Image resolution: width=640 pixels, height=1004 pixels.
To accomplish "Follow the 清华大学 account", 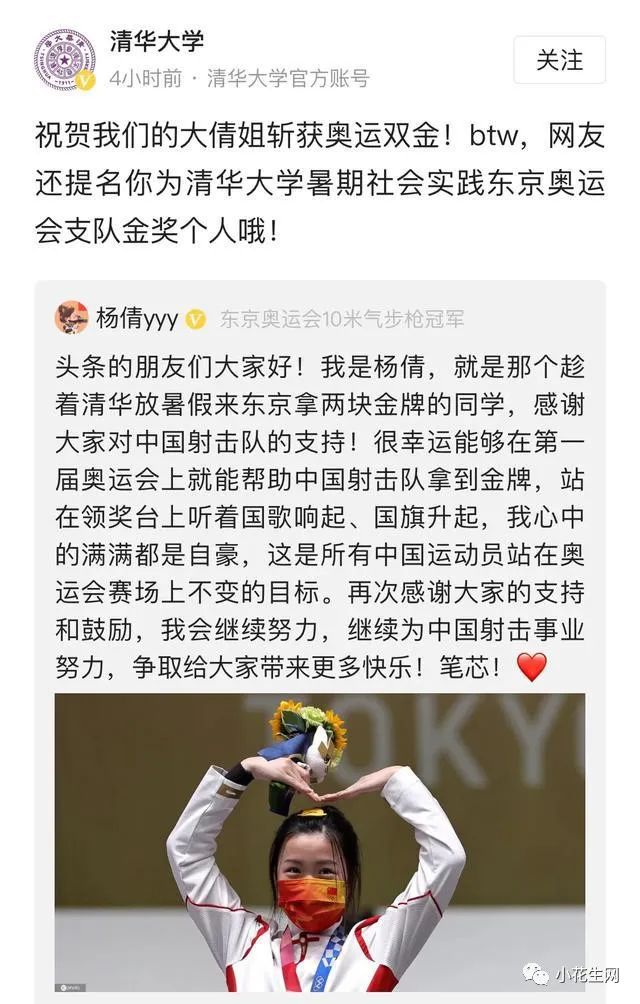I will click(559, 60).
